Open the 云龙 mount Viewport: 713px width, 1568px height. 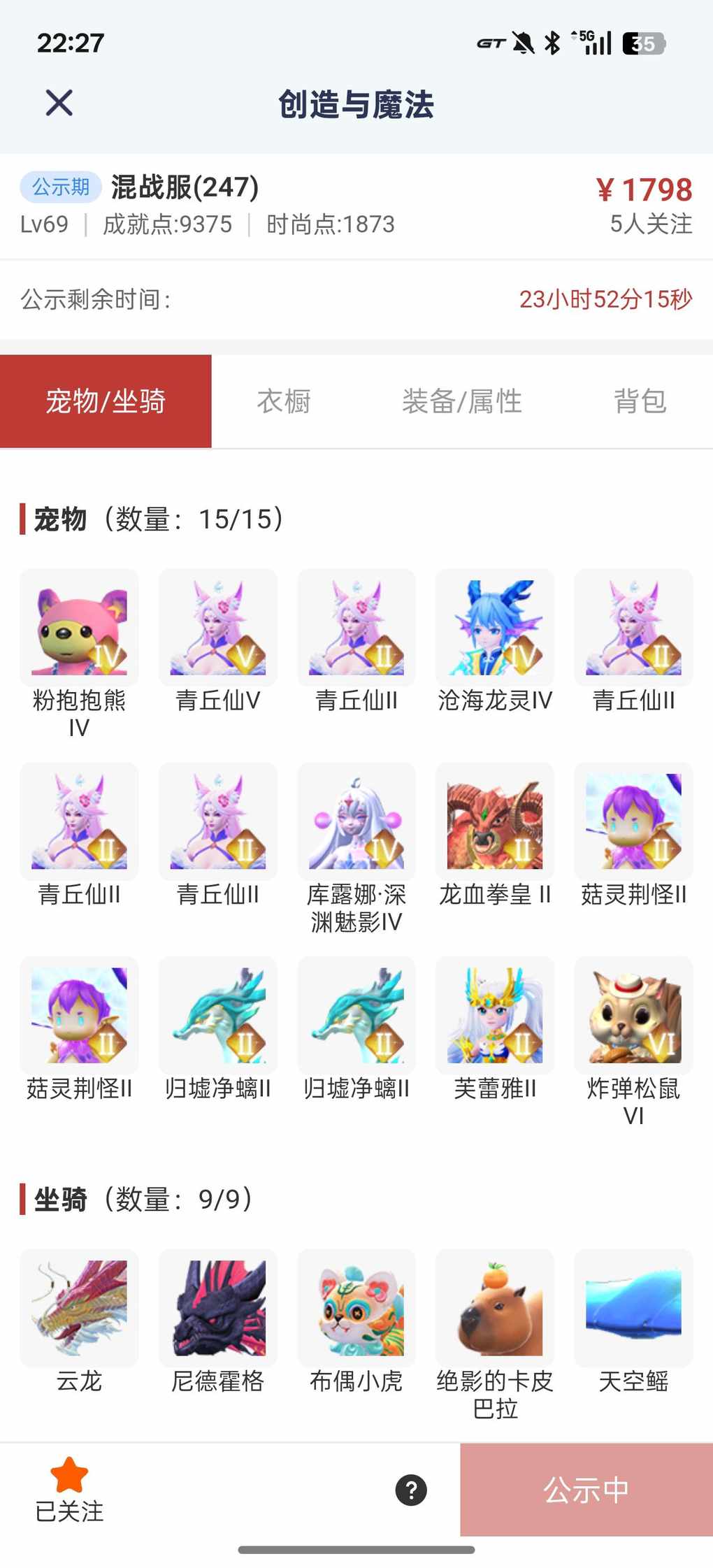point(79,1308)
